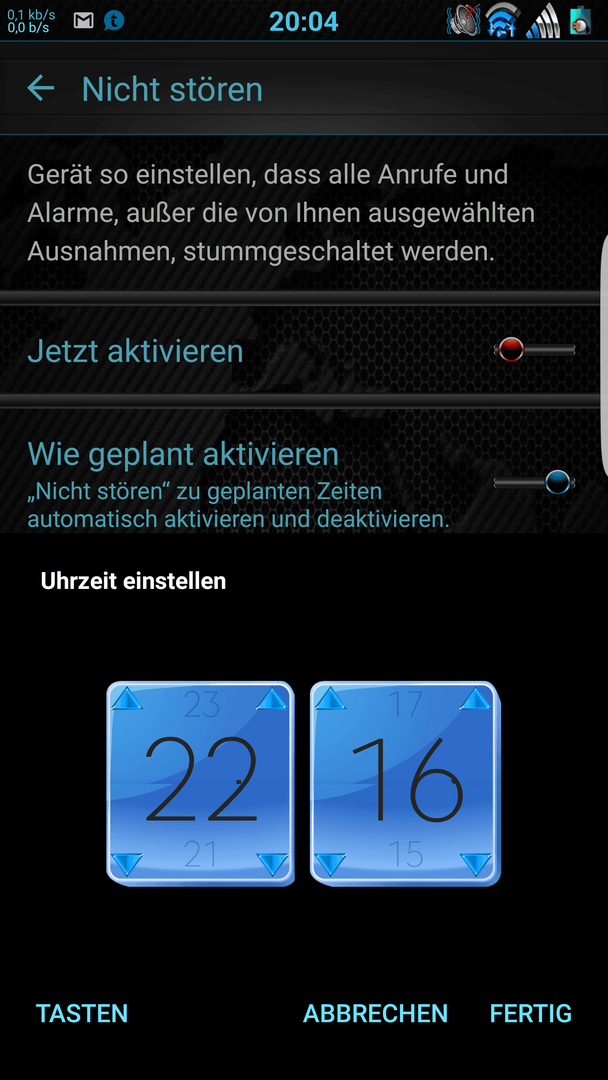608x1080 pixels.
Task: Disable the Wie geplant aktivieren switch
Action: tap(534, 483)
